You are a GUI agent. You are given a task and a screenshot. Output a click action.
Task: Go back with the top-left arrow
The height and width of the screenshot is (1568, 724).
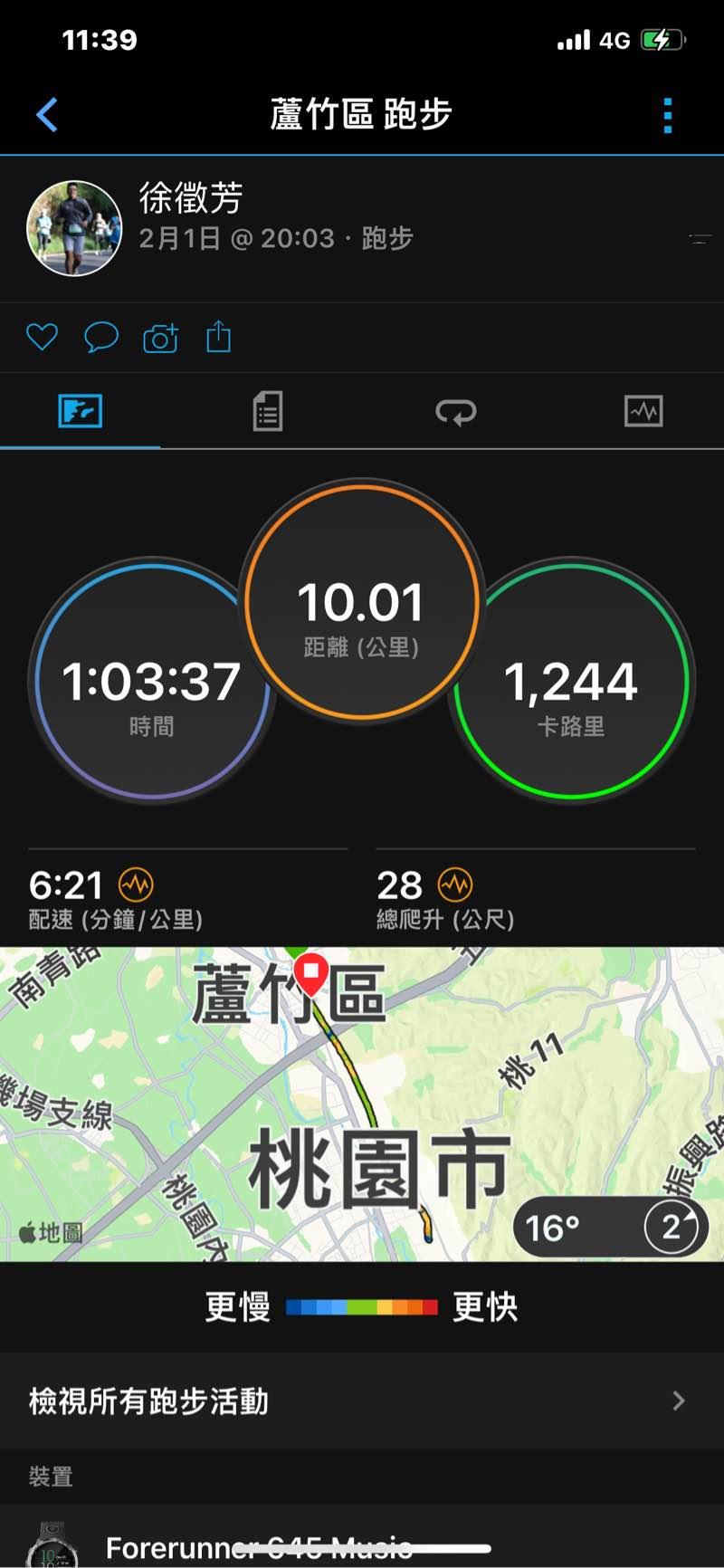[x=47, y=115]
